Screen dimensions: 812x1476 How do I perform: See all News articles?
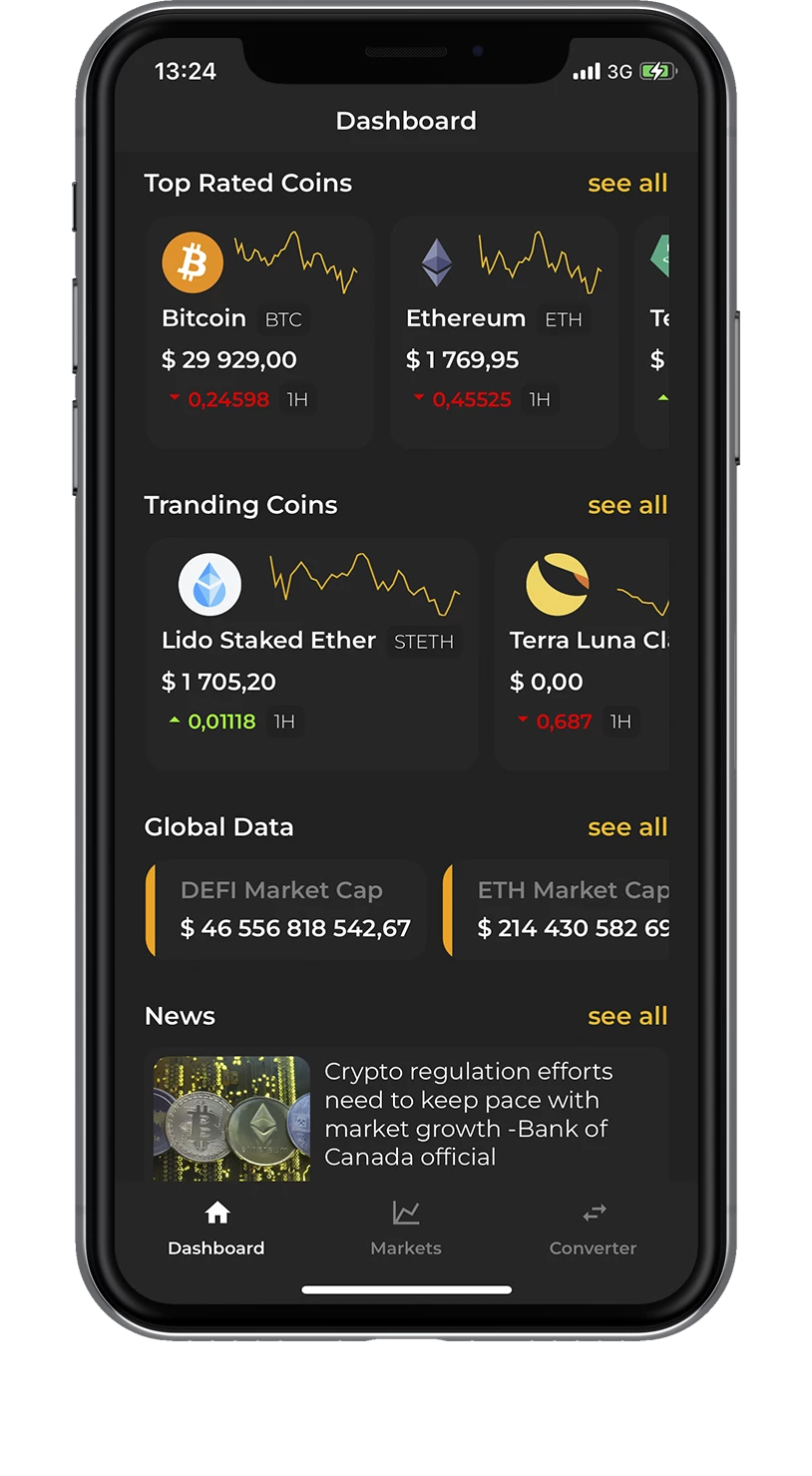626,1017
